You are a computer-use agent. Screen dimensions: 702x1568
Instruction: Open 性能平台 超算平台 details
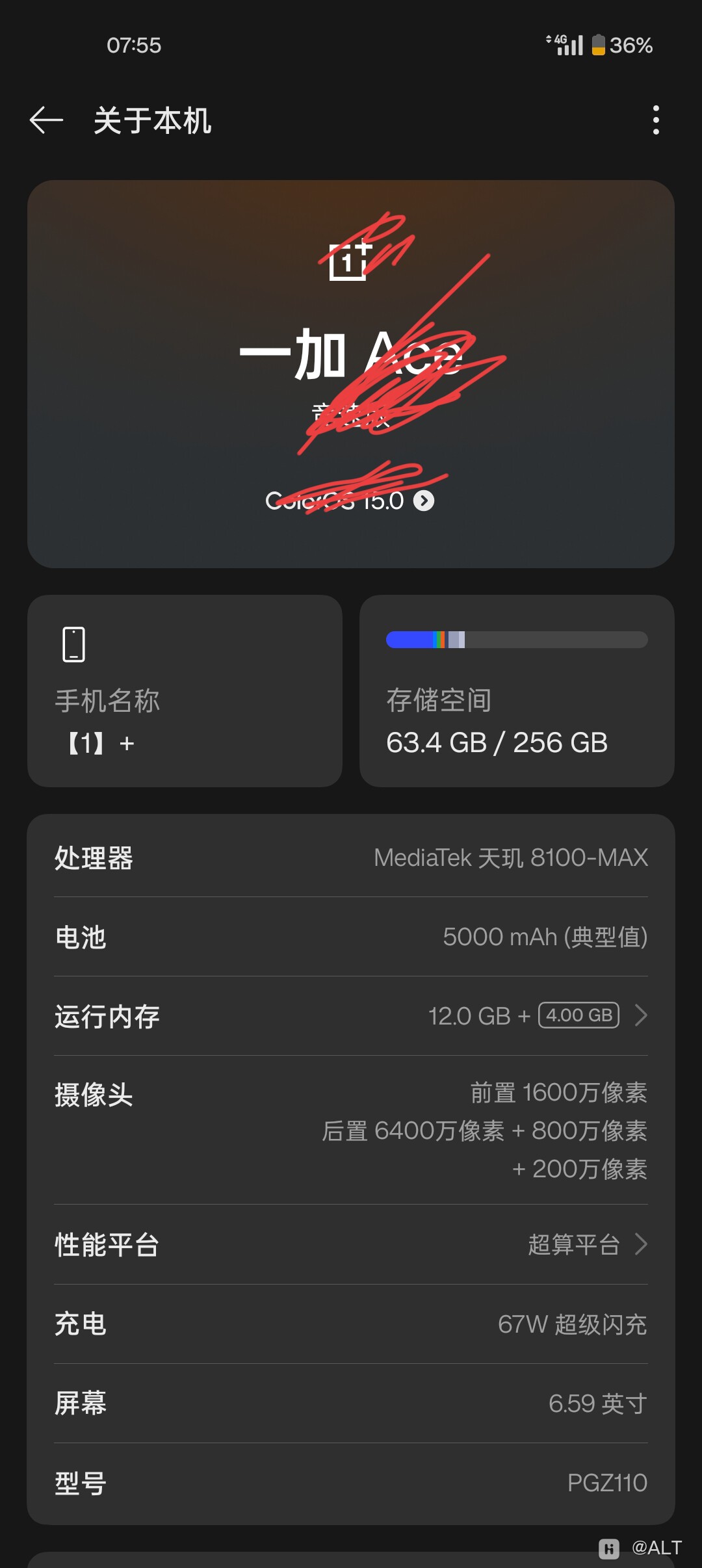[351, 1244]
